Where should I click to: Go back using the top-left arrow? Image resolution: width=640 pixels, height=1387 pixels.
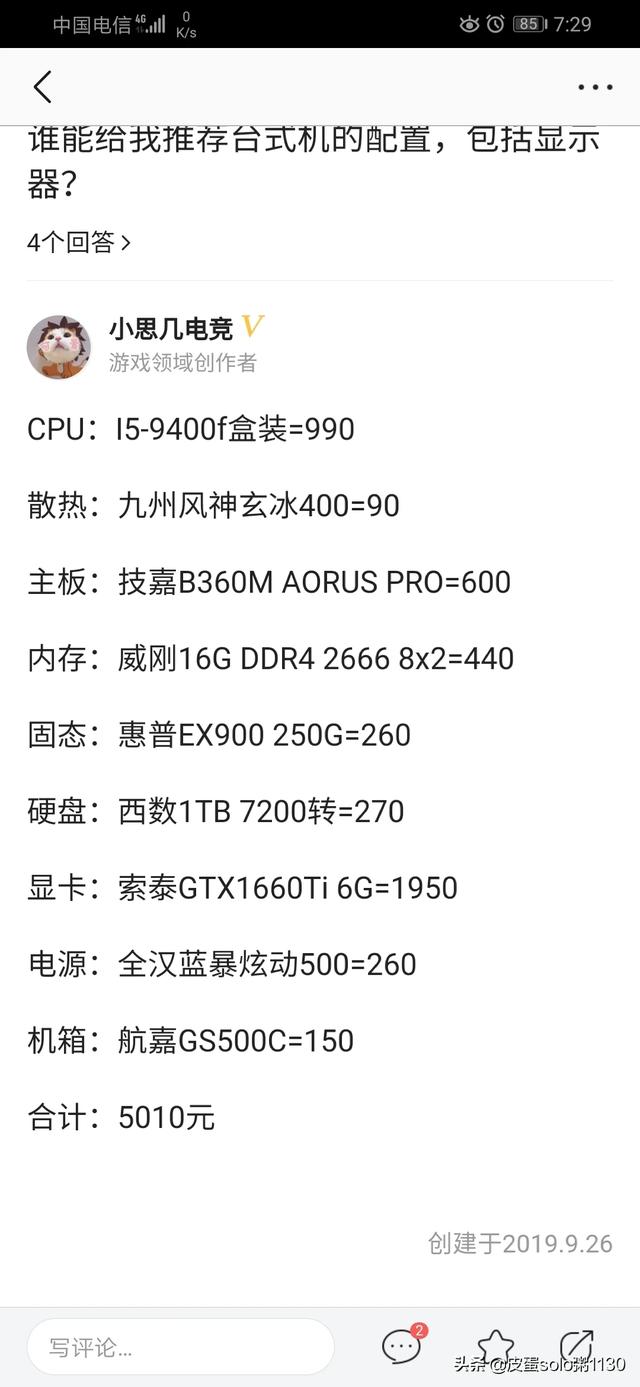(x=43, y=88)
